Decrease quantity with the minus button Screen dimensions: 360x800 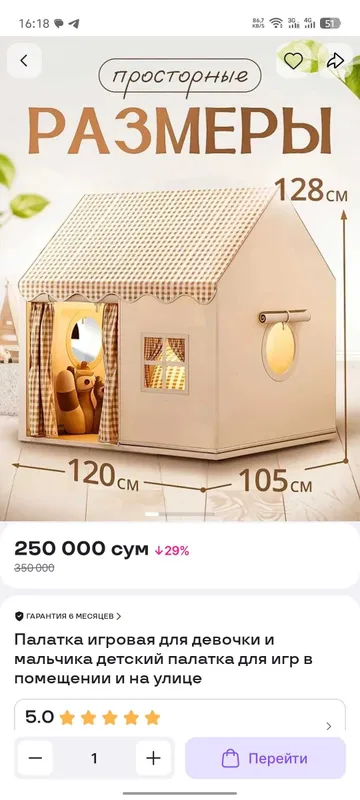pyautogui.click(x=35, y=758)
